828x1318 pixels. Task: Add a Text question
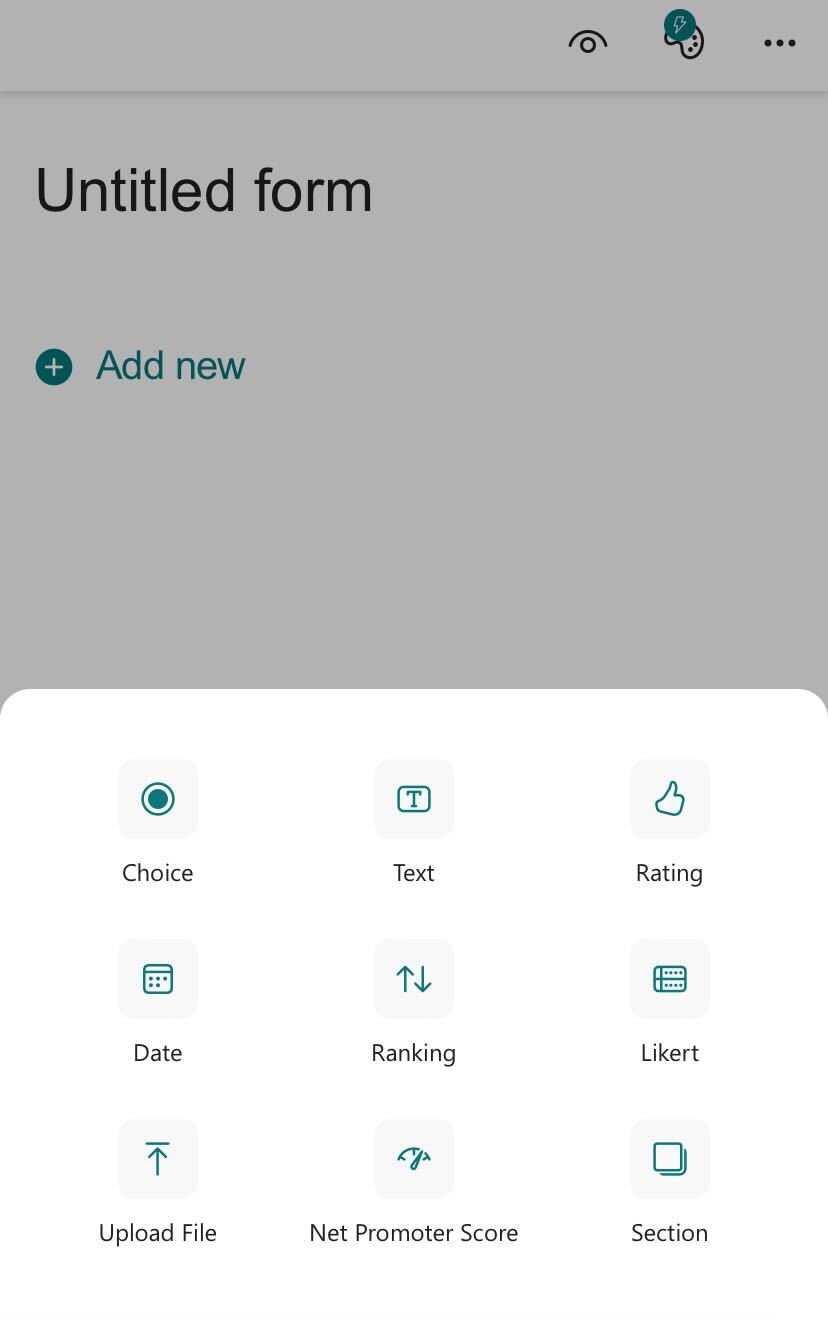pos(414,799)
